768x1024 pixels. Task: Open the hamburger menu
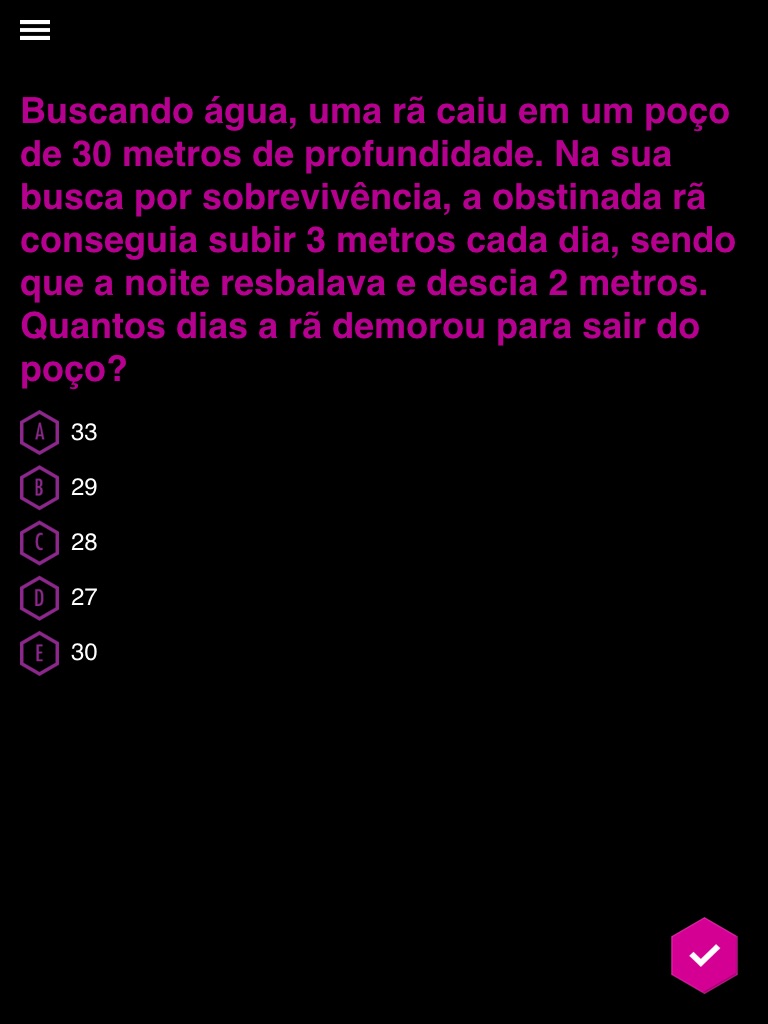(x=35, y=30)
